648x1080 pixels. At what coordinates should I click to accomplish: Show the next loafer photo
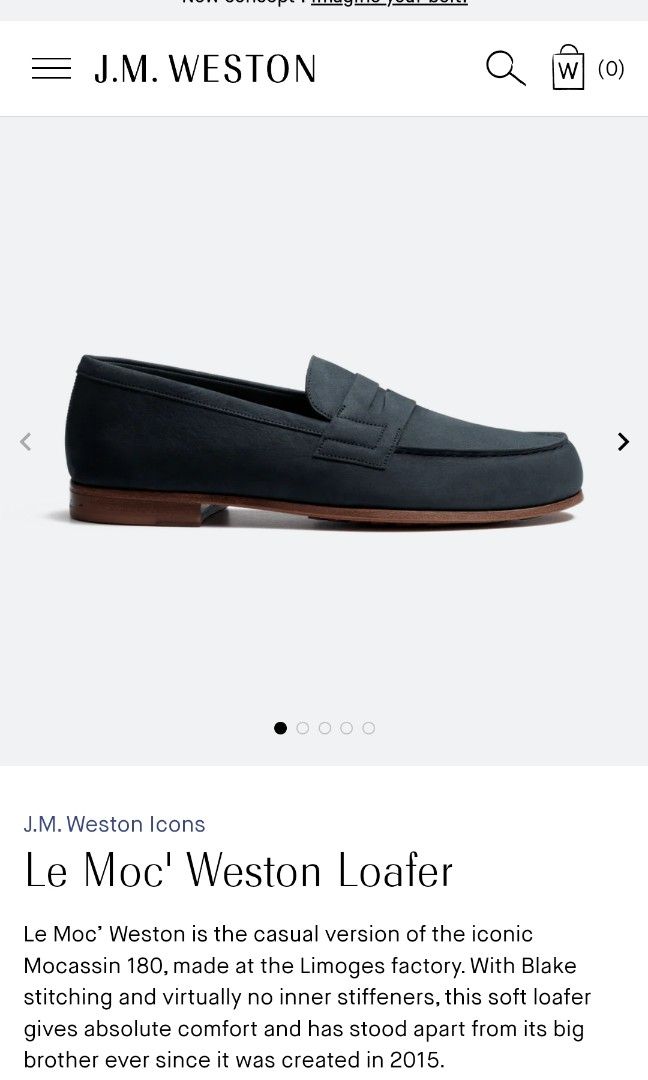pyautogui.click(x=623, y=441)
